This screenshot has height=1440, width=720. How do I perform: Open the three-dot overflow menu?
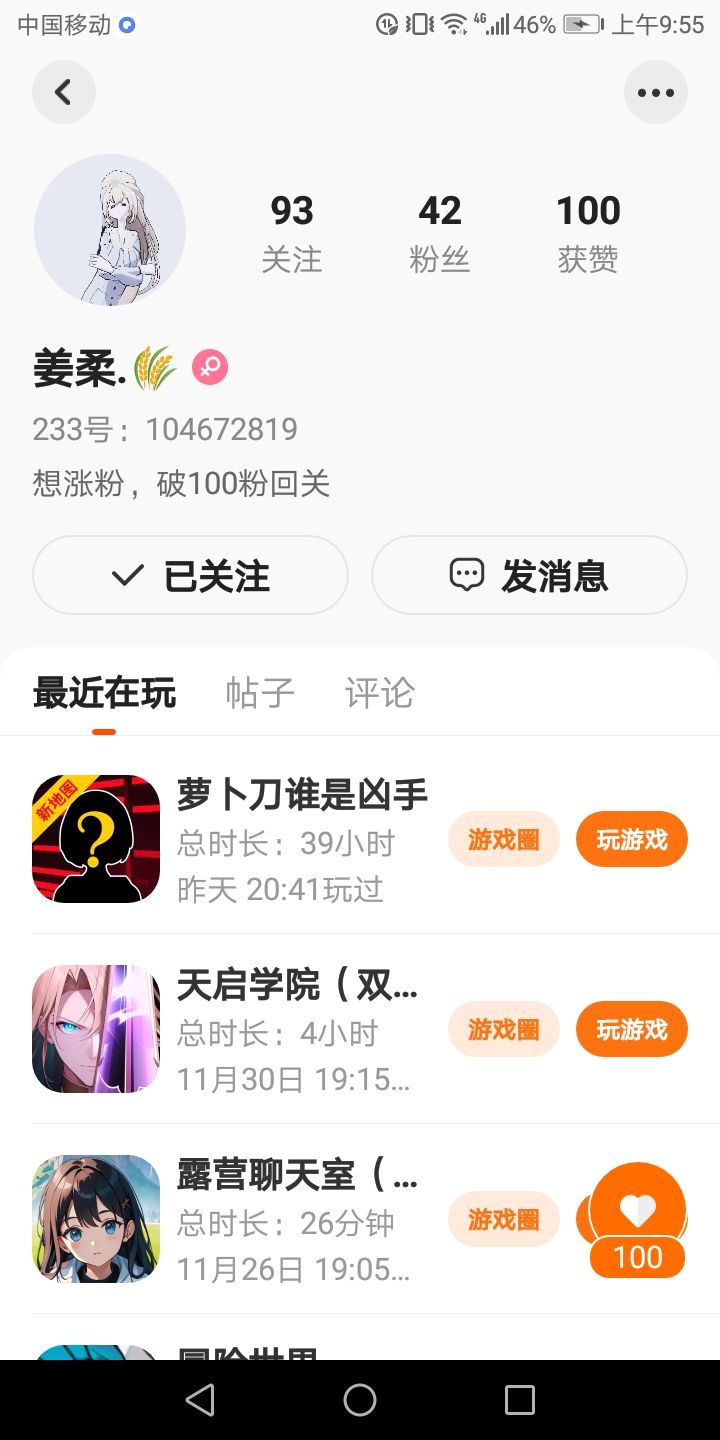coord(655,93)
